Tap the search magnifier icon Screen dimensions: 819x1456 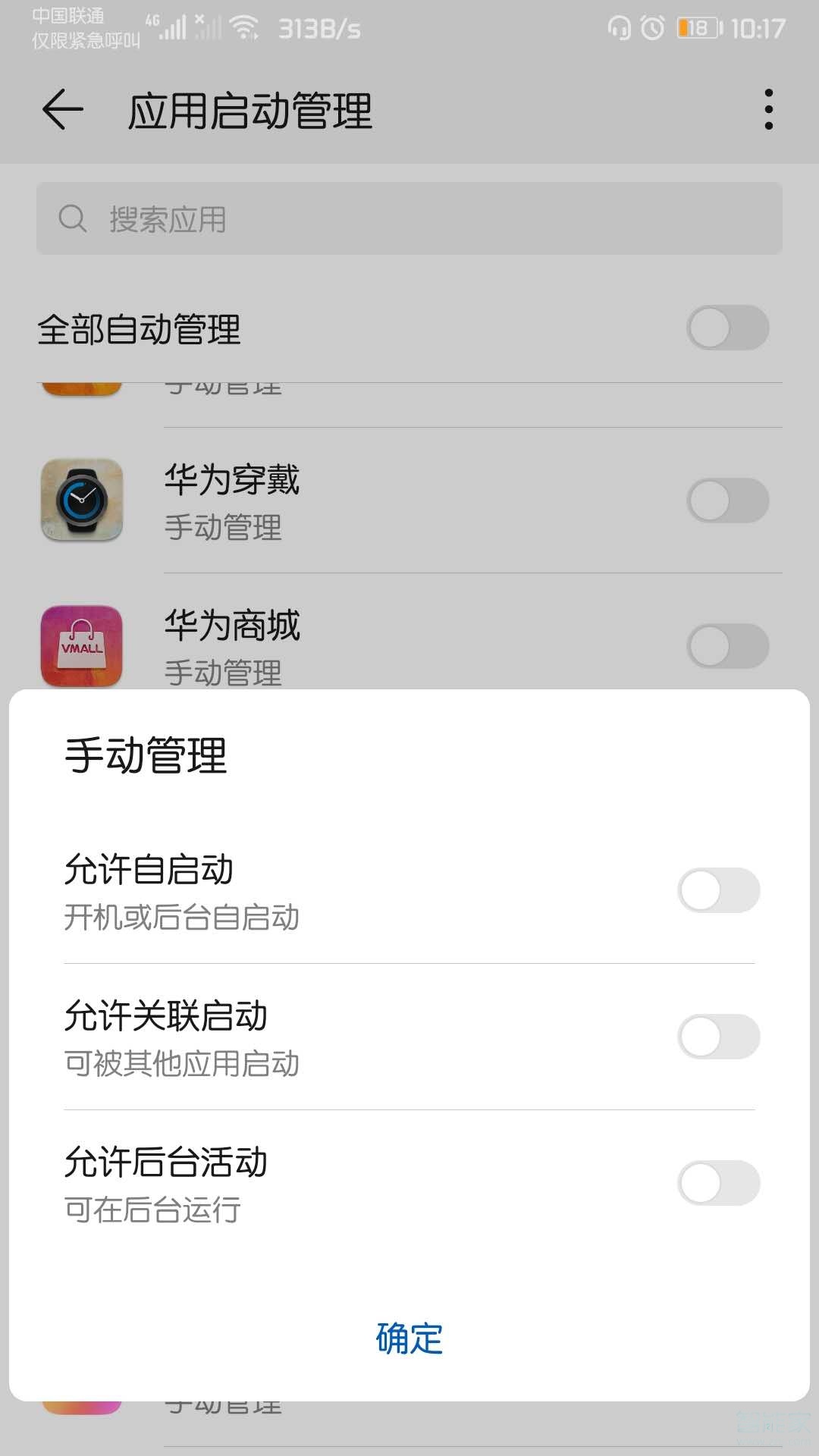[72, 219]
